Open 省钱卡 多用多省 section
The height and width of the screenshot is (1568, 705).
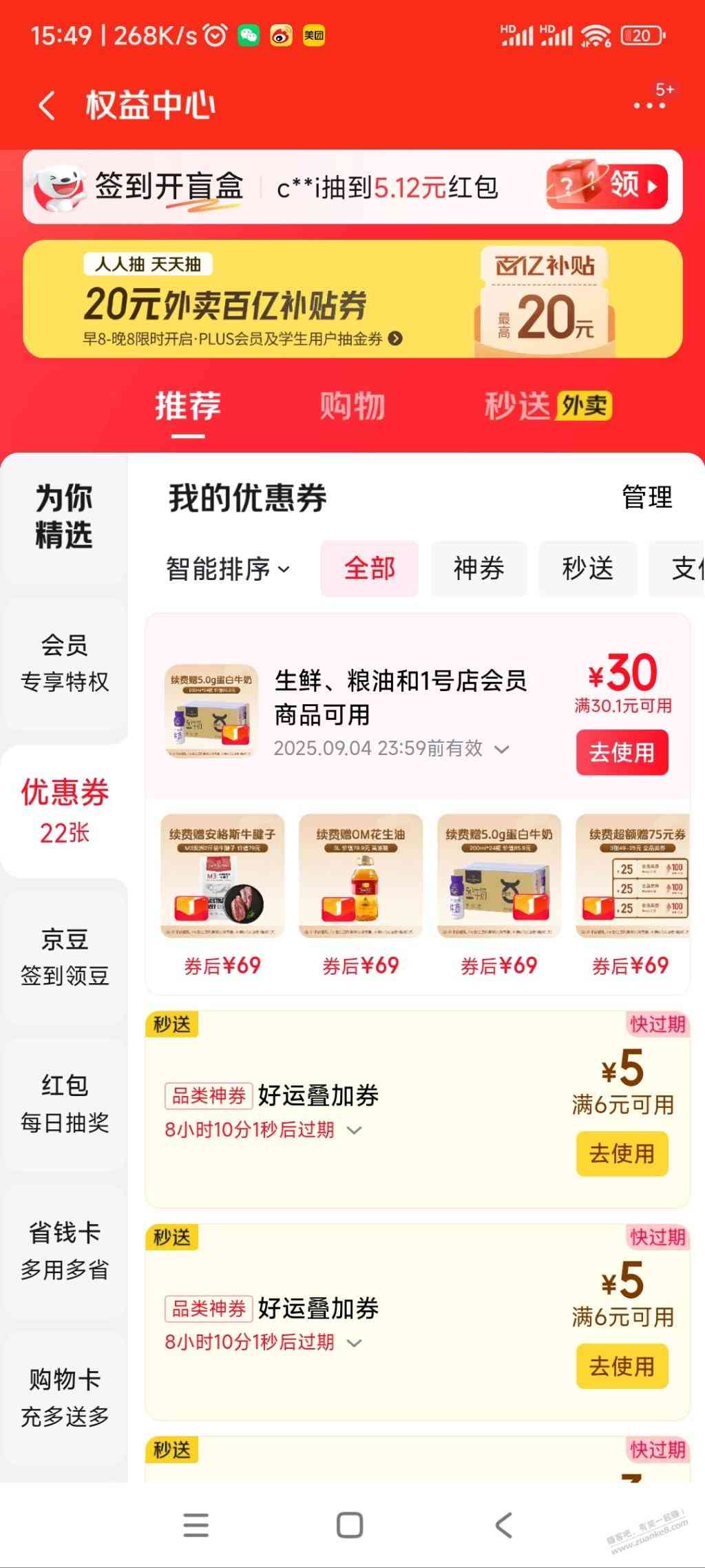click(63, 1250)
